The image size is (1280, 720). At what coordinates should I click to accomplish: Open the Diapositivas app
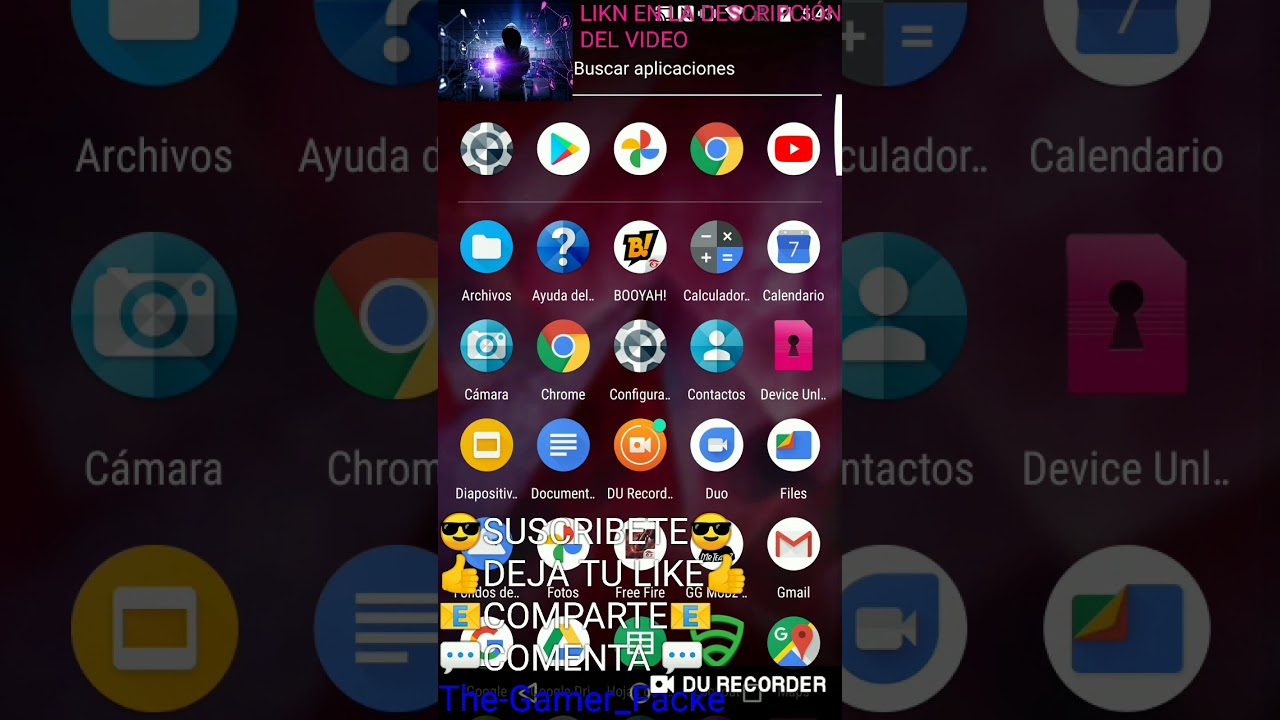click(487, 446)
